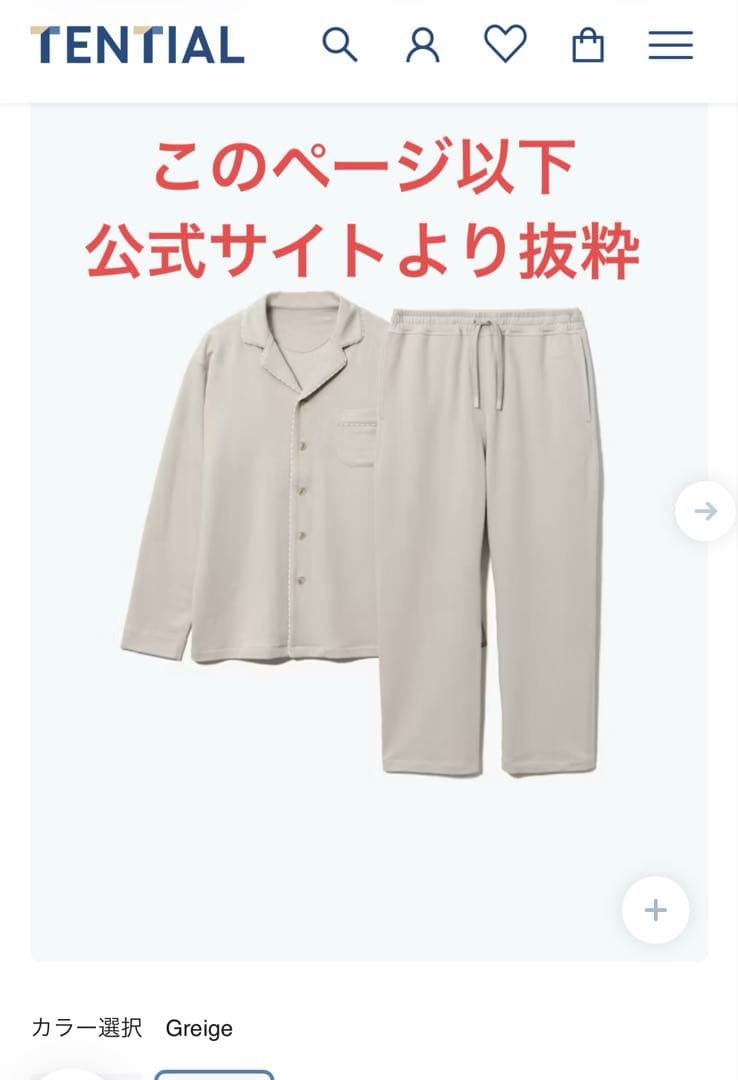Image resolution: width=738 pixels, height=1080 pixels.
Task: Click the Greige color label text
Action: click(x=199, y=1027)
